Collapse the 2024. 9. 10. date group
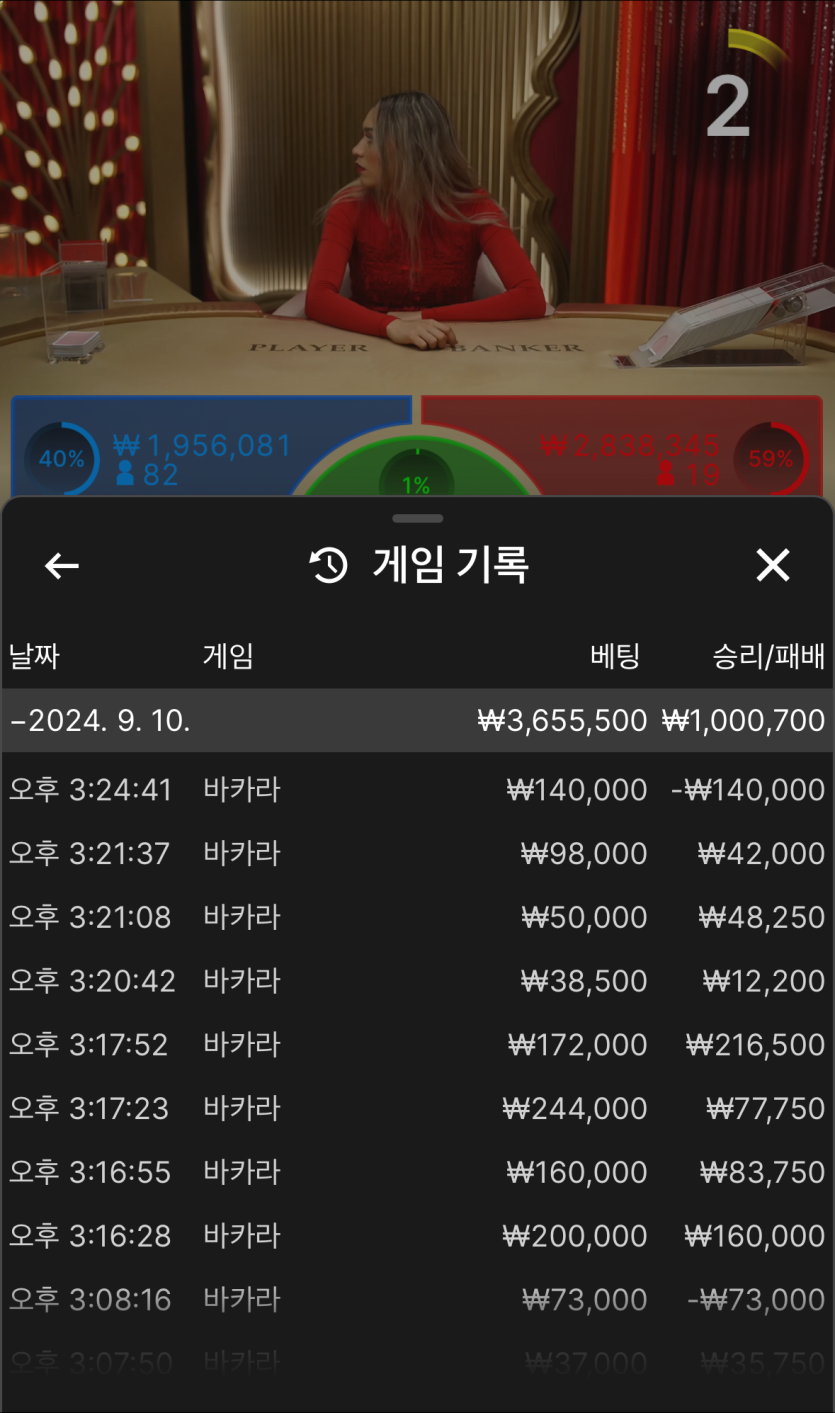The image size is (835, 1413). pyautogui.click(x=100, y=721)
